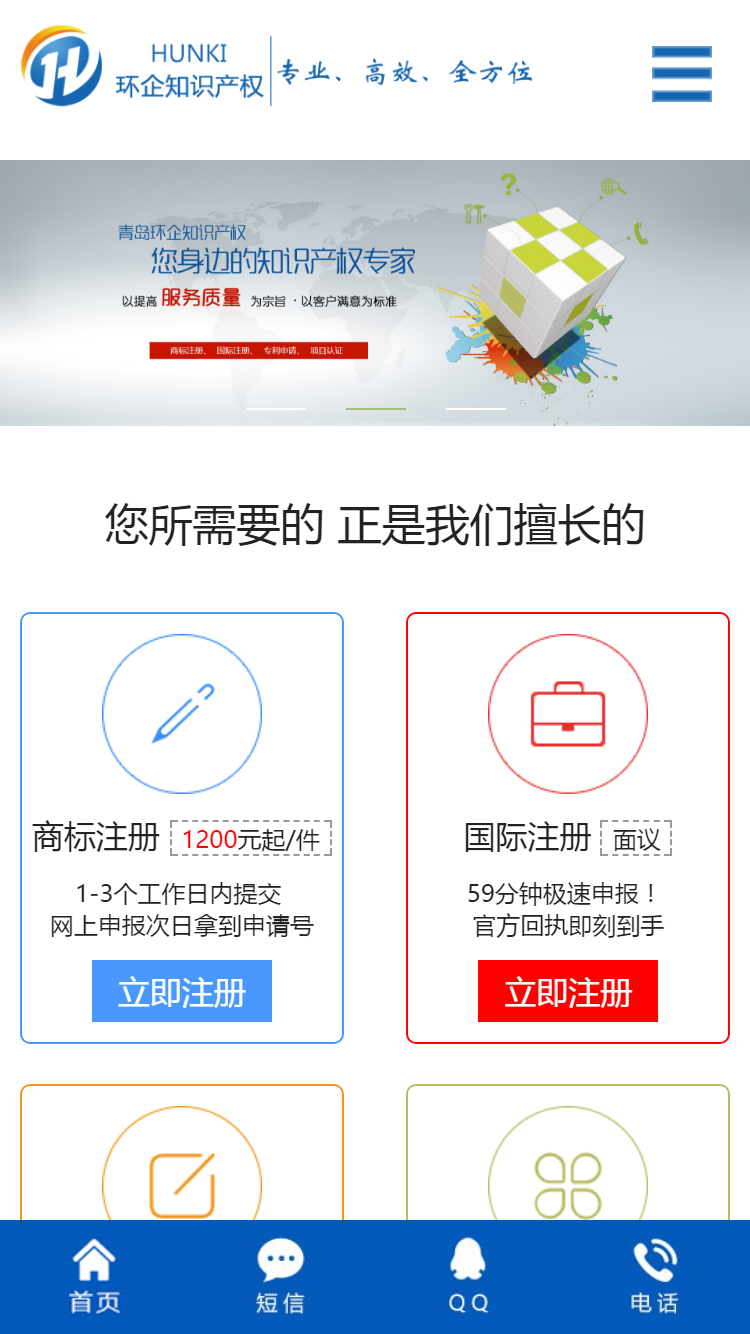Image resolution: width=750 pixels, height=1334 pixels.
Task: Select the pen icon on the 商标注册 card
Action: coord(182,713)
